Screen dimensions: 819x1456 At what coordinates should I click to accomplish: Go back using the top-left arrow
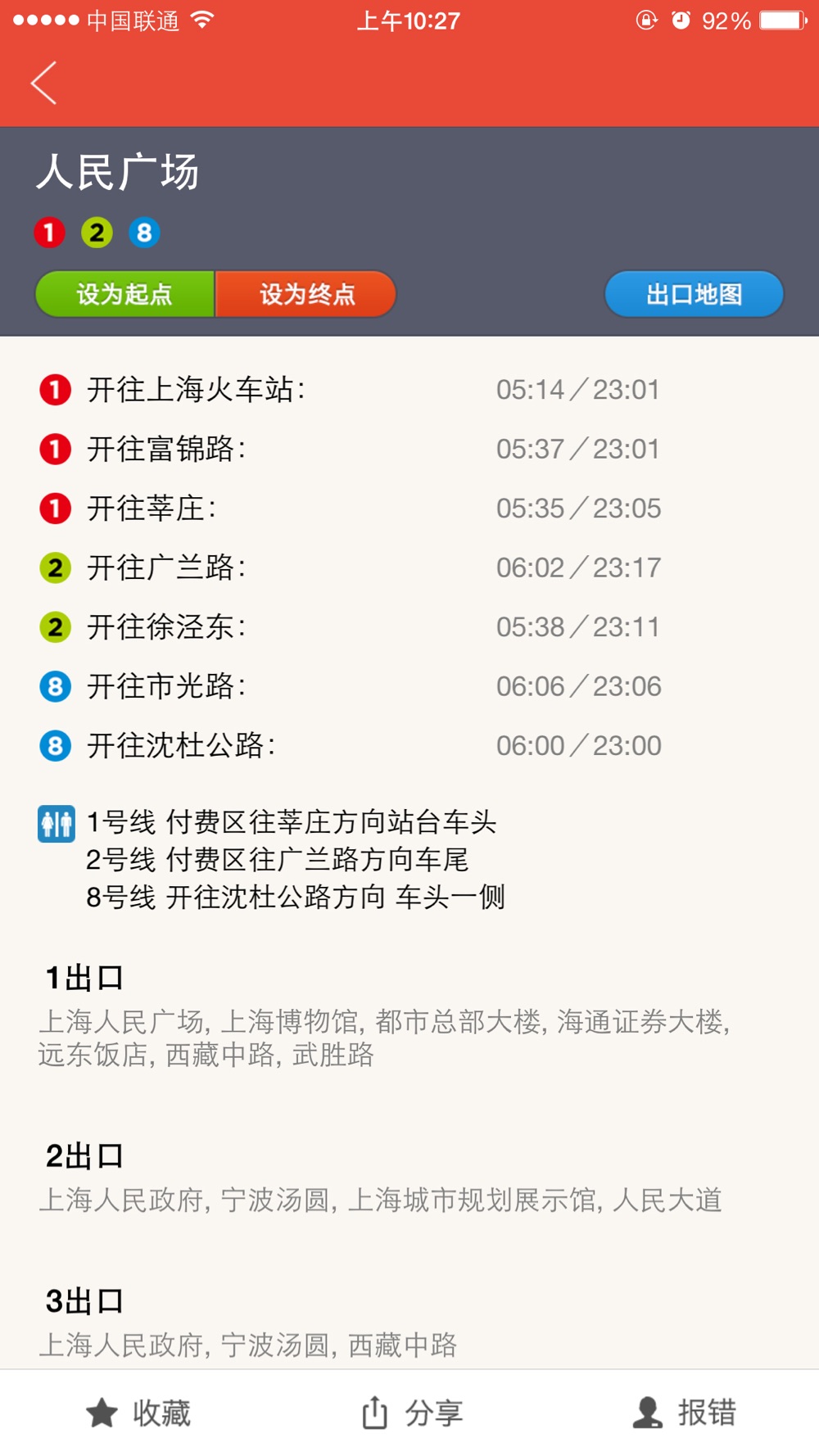(x=44, y=83)
